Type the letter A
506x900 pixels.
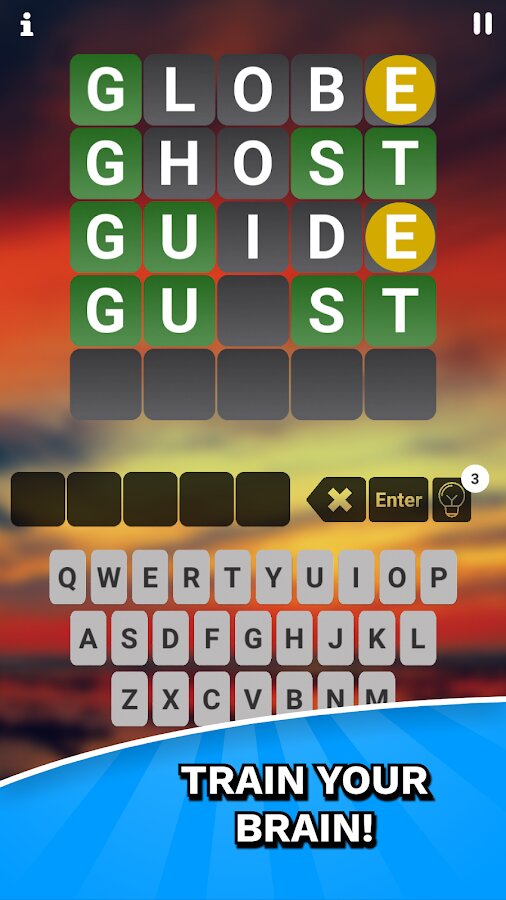point(88,638)
